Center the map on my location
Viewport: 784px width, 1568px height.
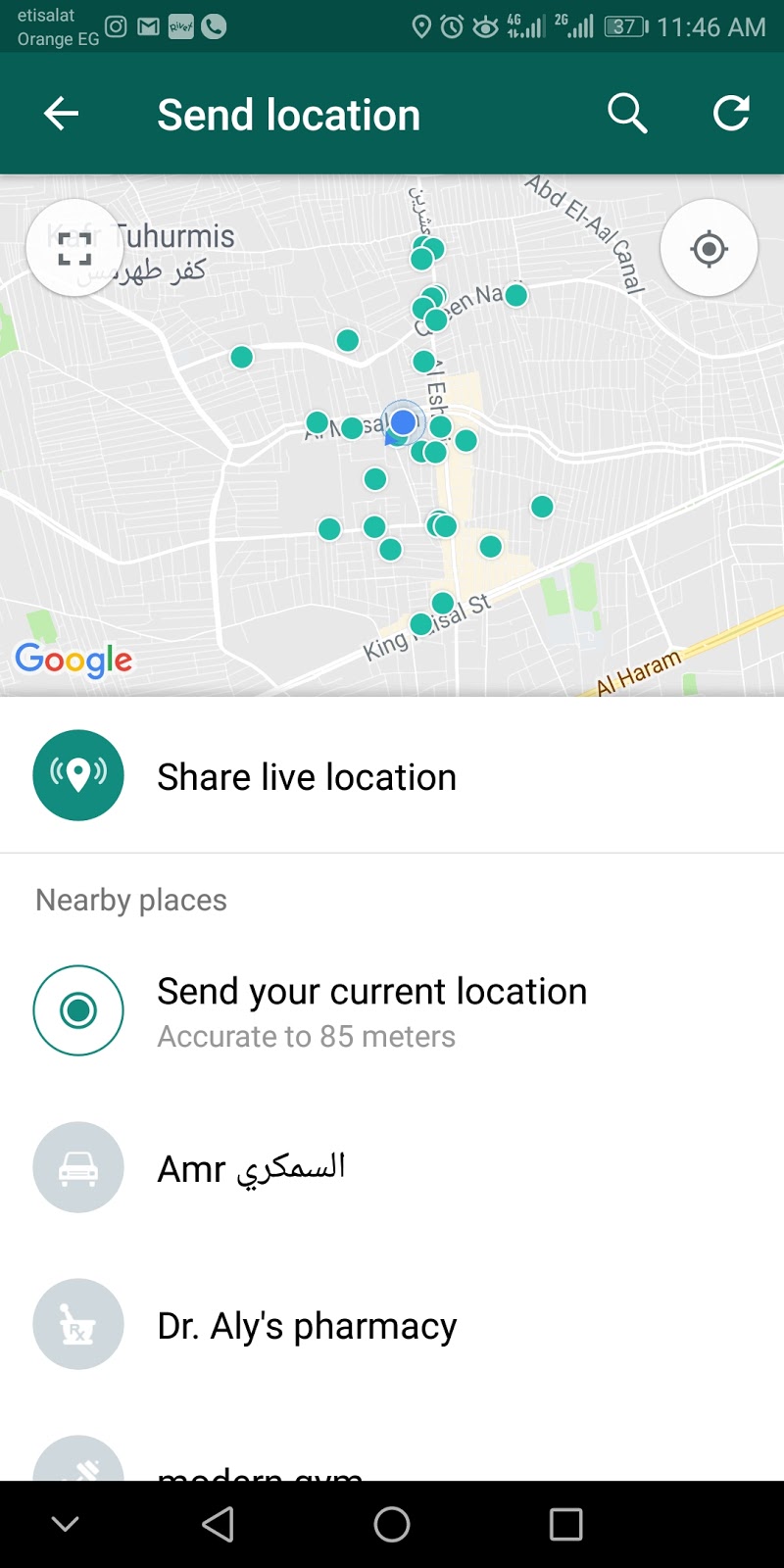(x=709, y=248)
